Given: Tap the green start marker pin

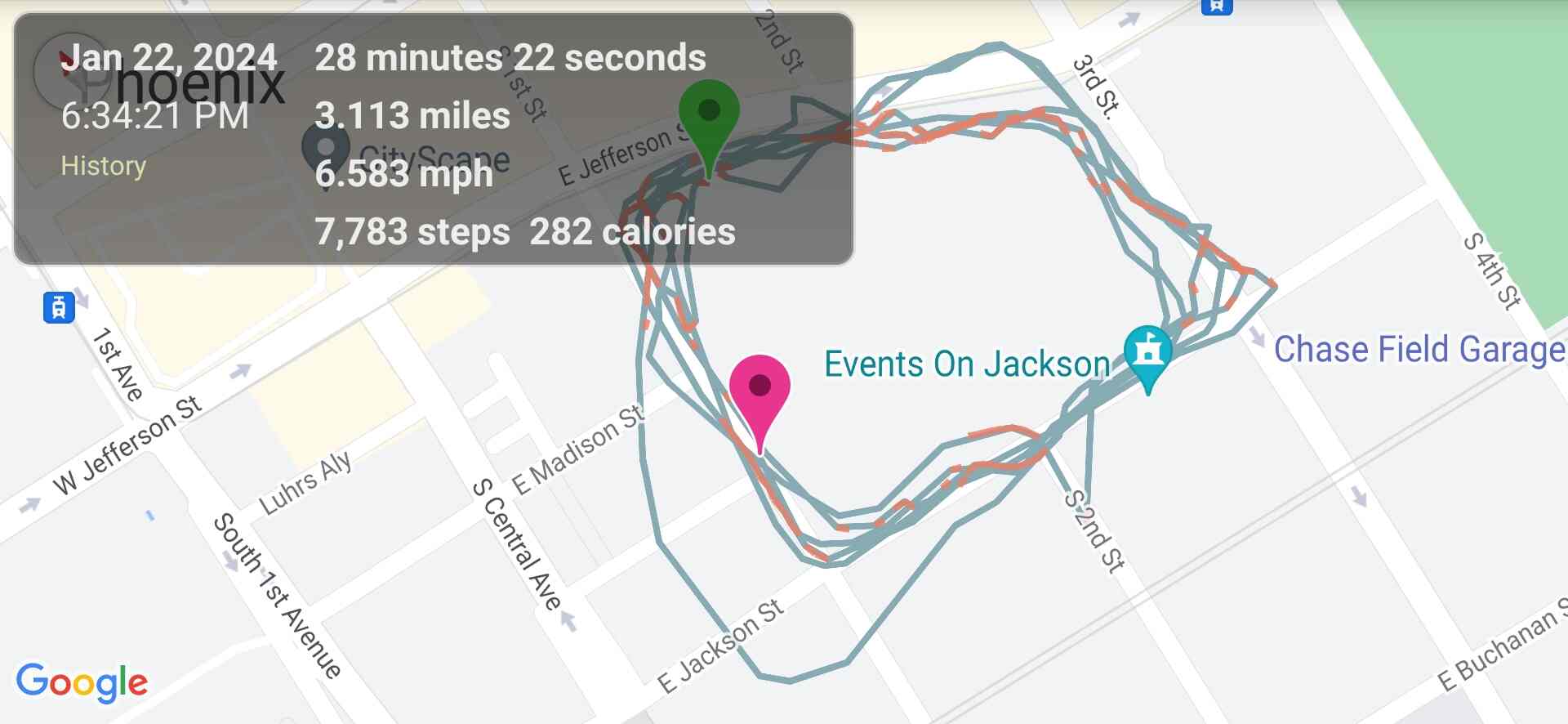Looking at the screenshot, I should point(709,114).
